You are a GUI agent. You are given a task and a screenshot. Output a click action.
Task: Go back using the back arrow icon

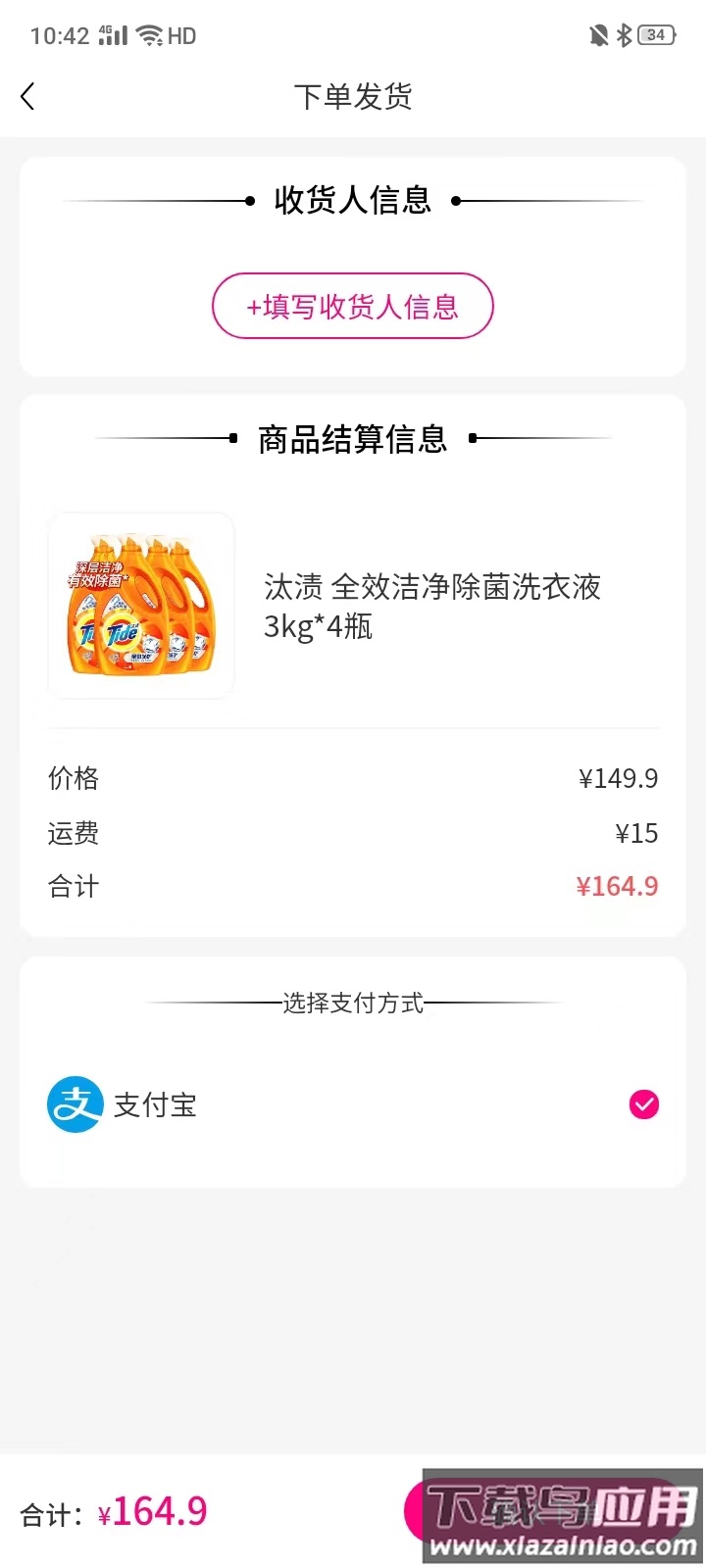pos(26,95)
